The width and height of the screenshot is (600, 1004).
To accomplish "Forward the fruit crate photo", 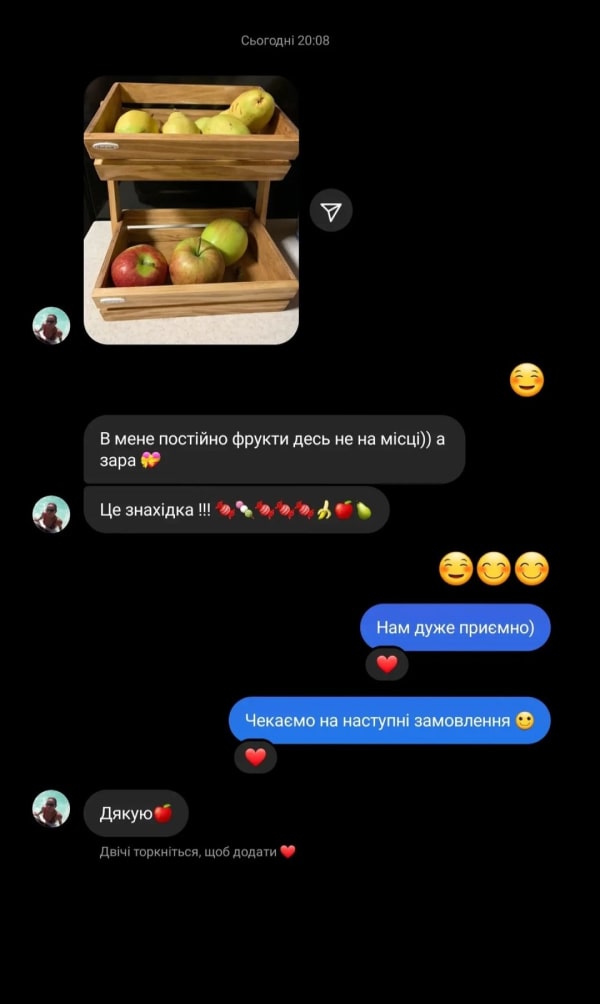I will 331,210.
